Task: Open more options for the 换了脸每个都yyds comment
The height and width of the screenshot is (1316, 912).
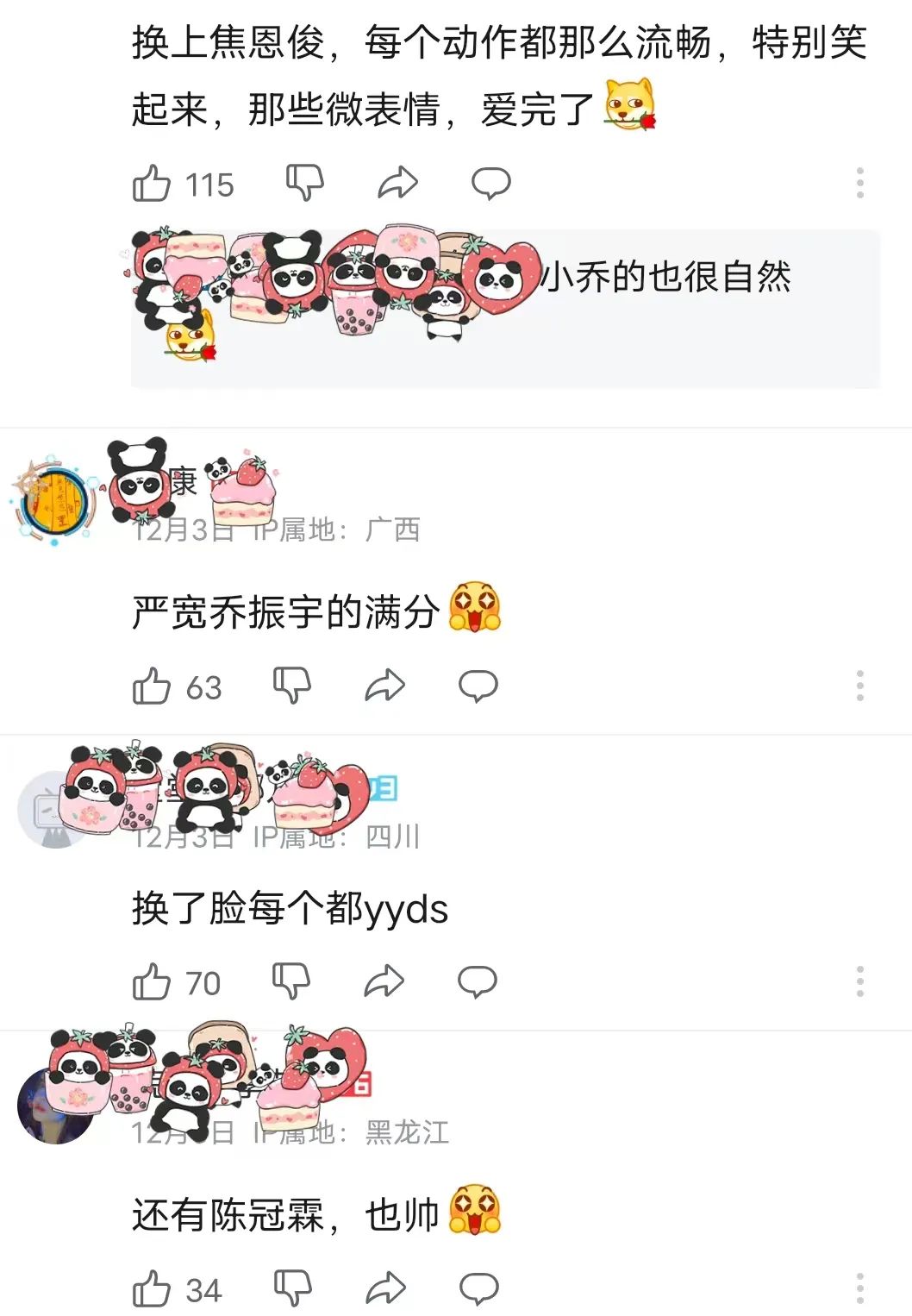Action: tap(859, 981)
